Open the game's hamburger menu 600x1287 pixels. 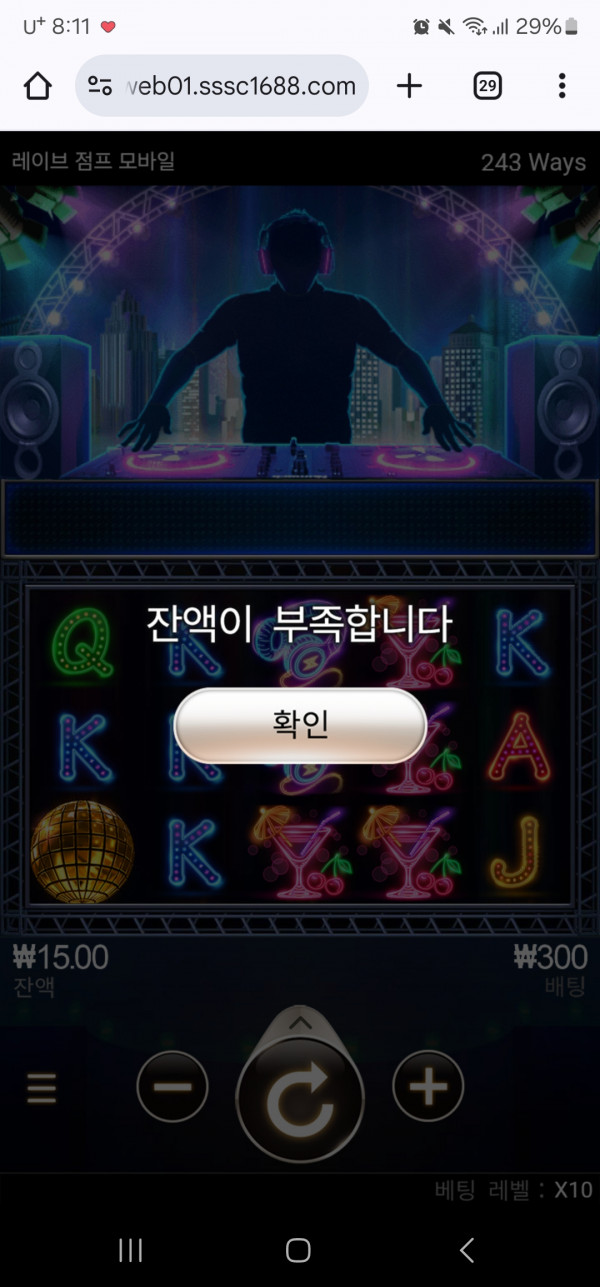pyautogui.click(x=42, y=1087)
